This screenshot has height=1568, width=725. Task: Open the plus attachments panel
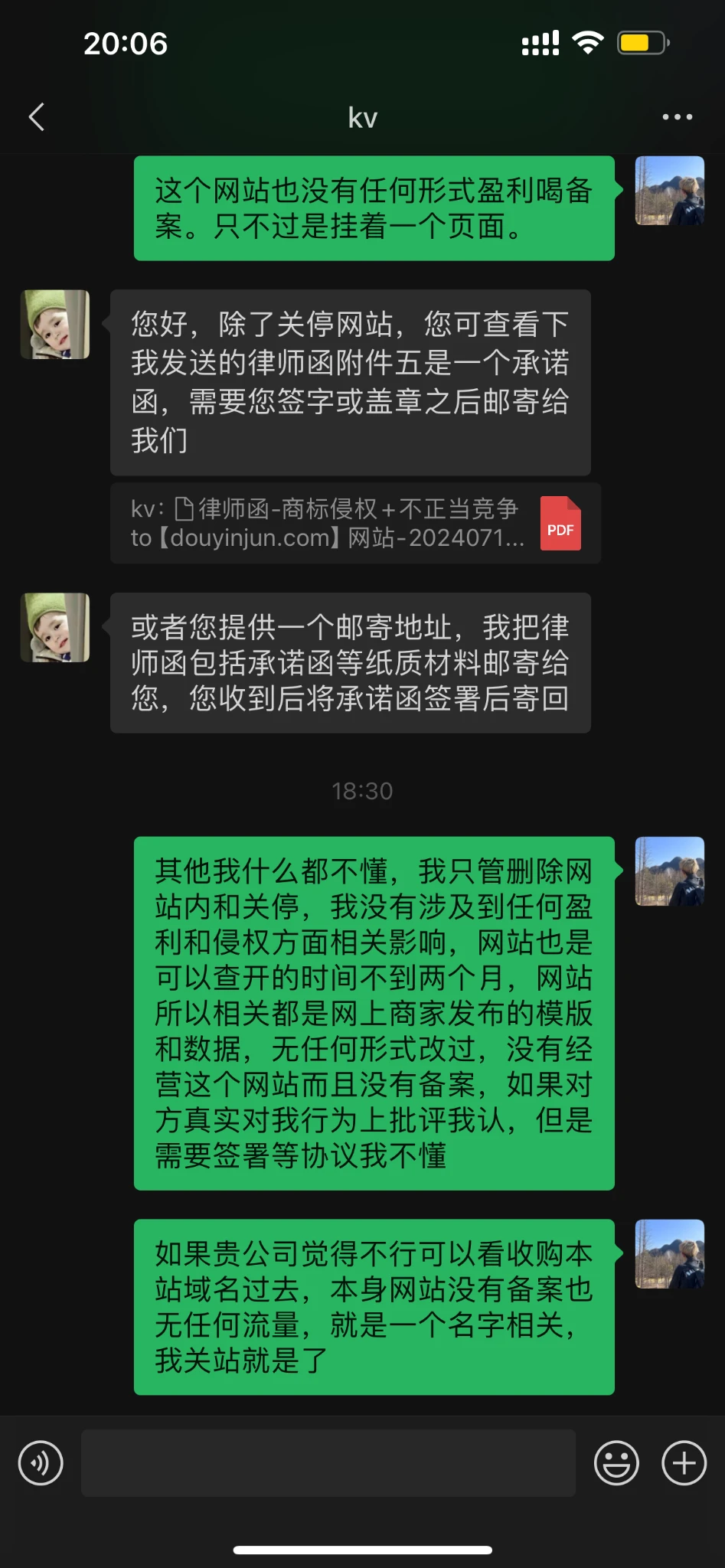coord(684,1463)
